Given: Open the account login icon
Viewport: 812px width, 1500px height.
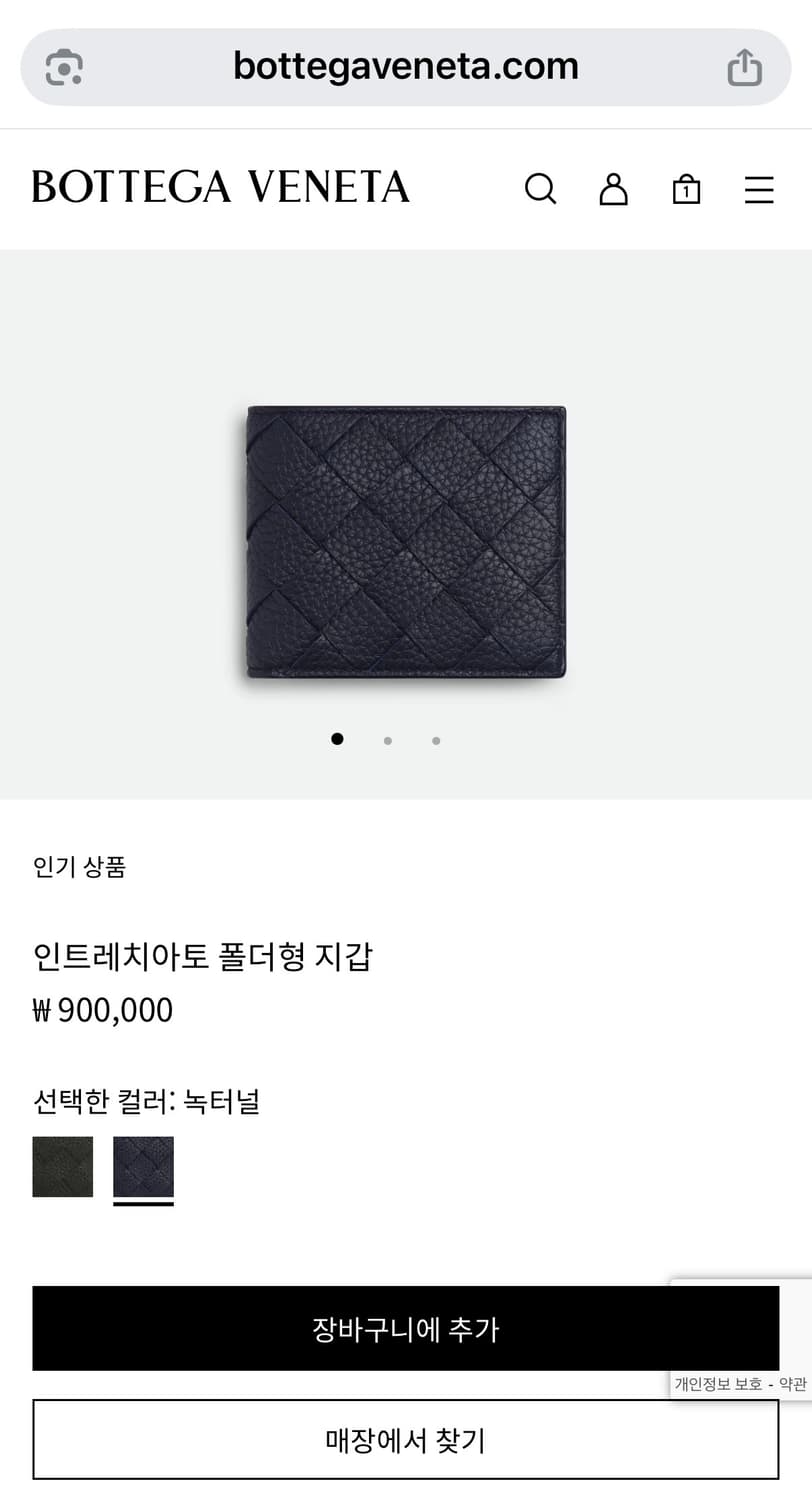Looking at the screenshot, I should point(614,188).
